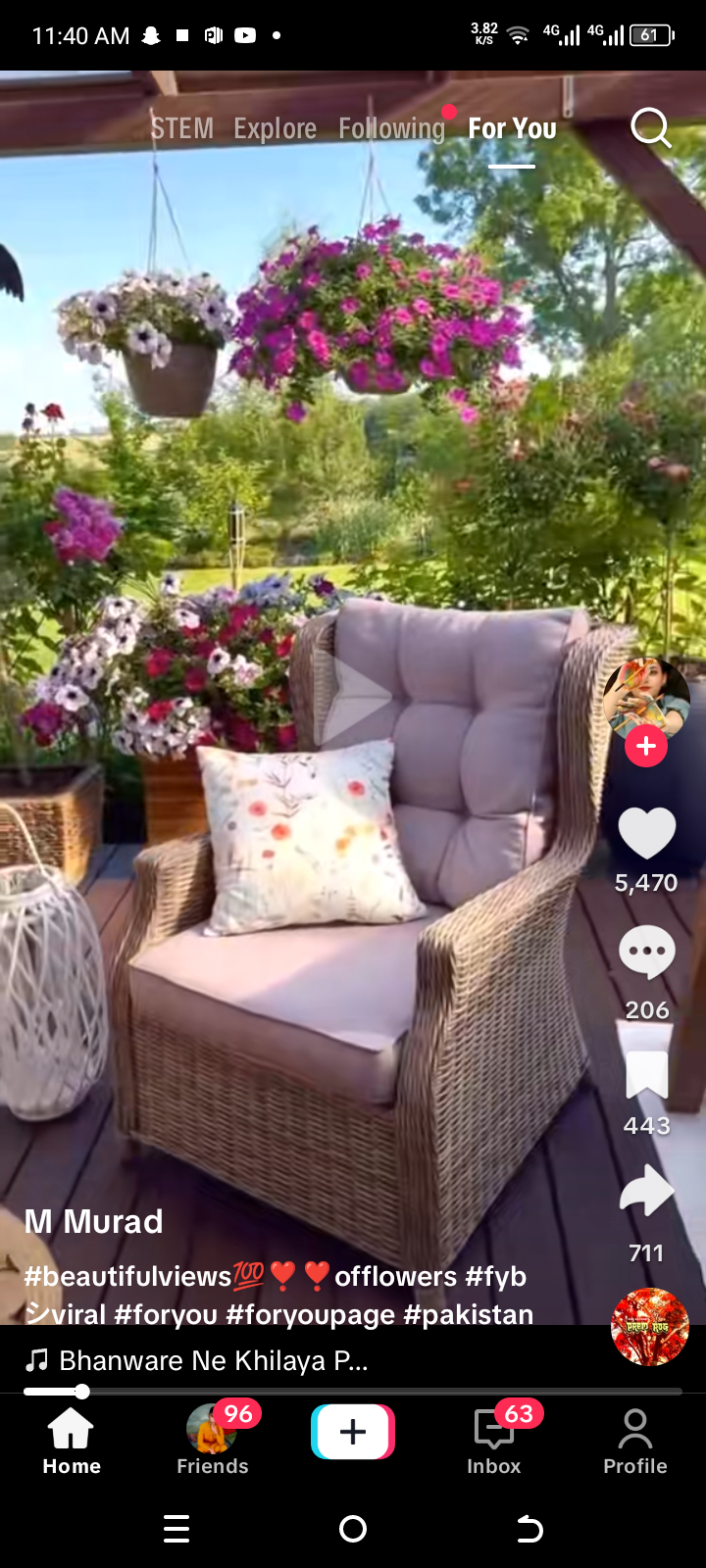Open the search icon

(x=650, y=127)
